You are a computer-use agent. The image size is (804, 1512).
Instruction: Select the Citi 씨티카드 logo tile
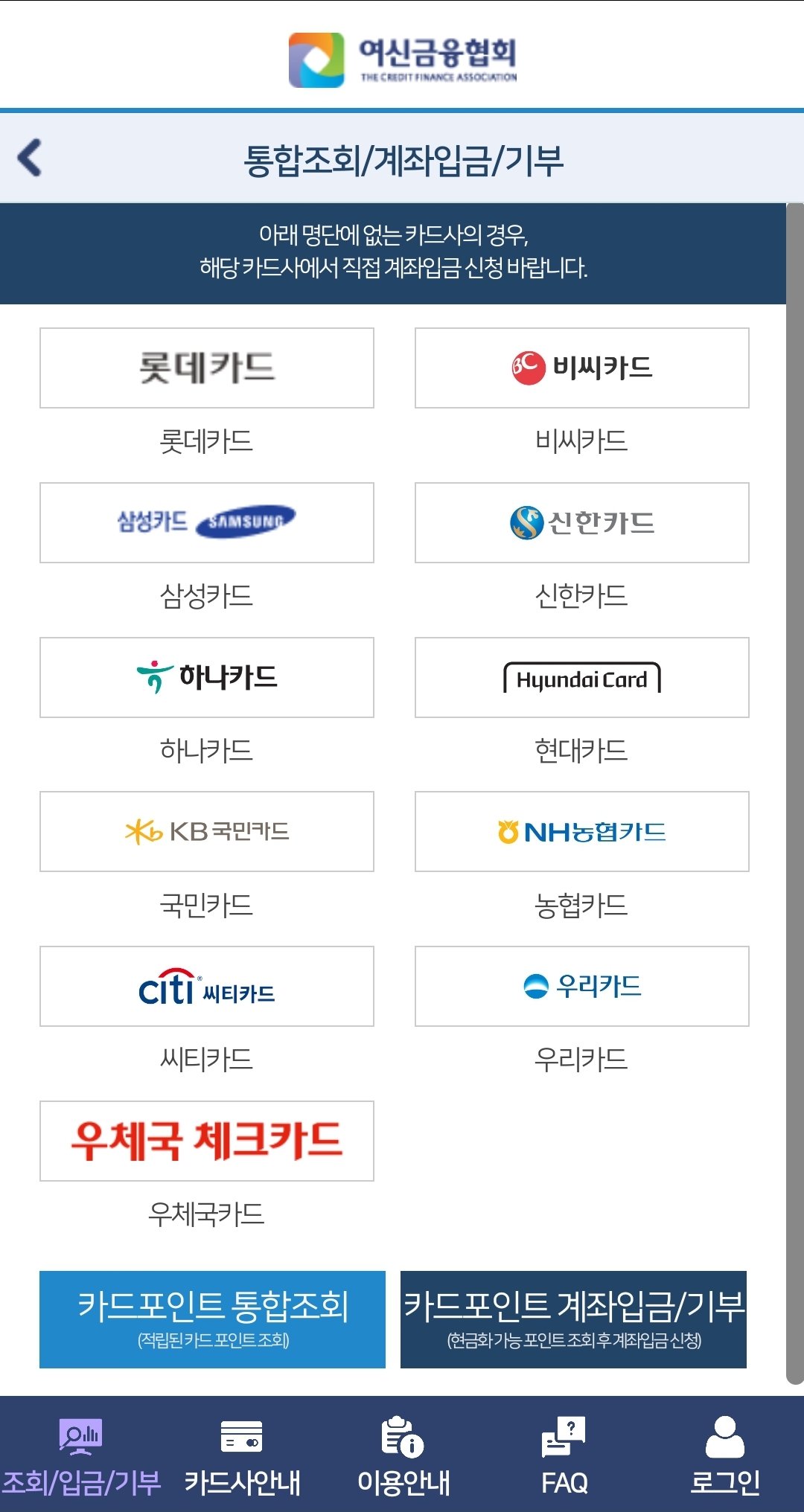pyautogui.click(x=206, y=987)
